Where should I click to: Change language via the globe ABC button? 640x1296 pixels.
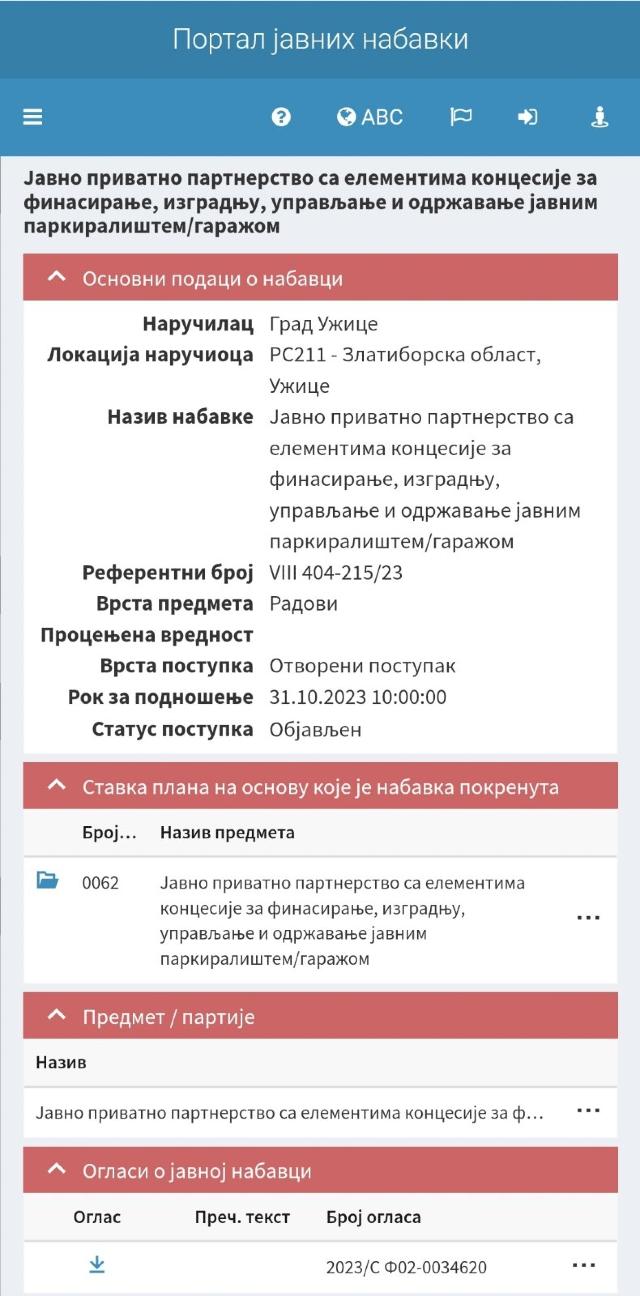click(370, 117)
